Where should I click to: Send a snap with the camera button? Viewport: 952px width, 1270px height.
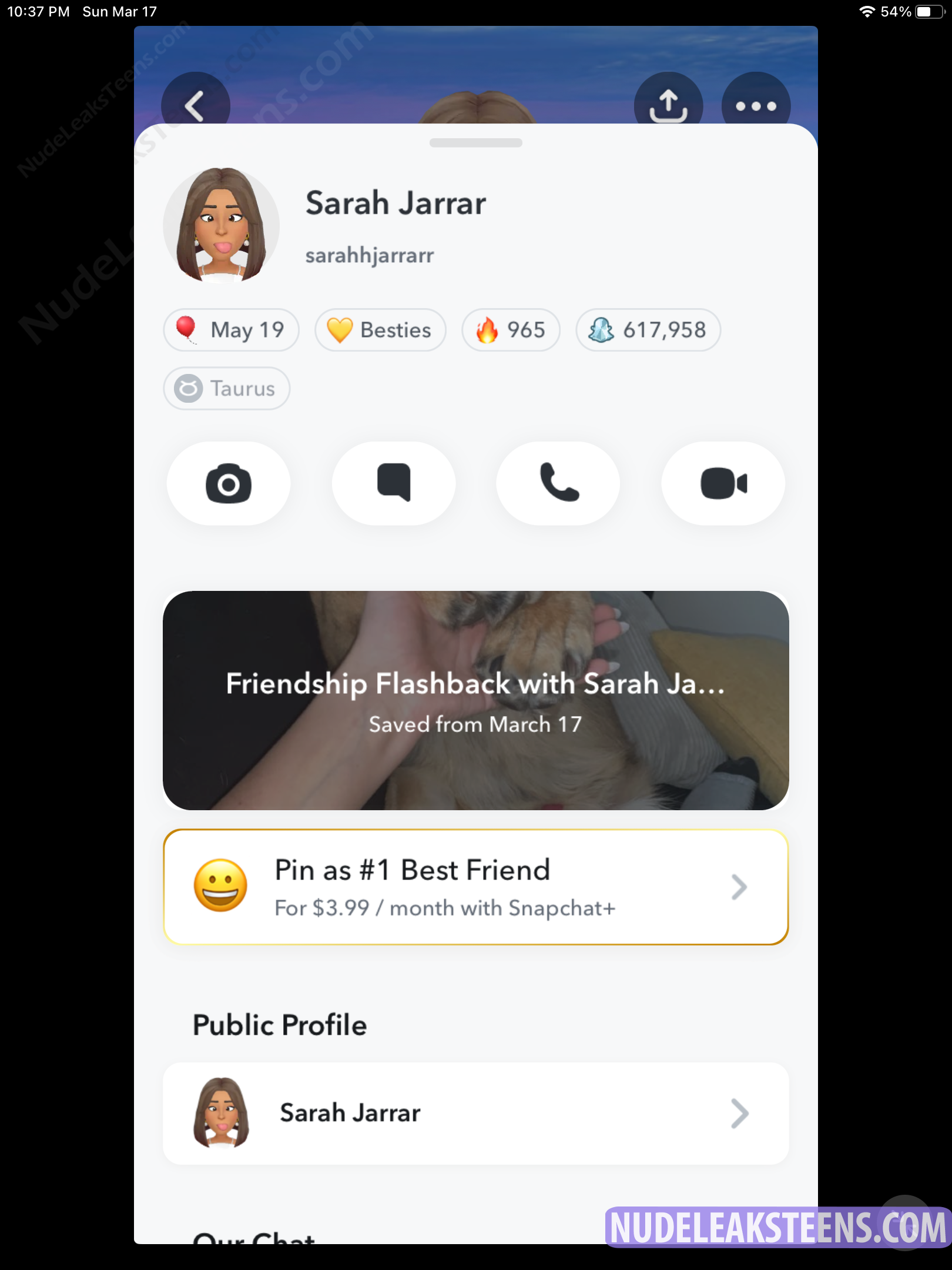pos(229,483)
